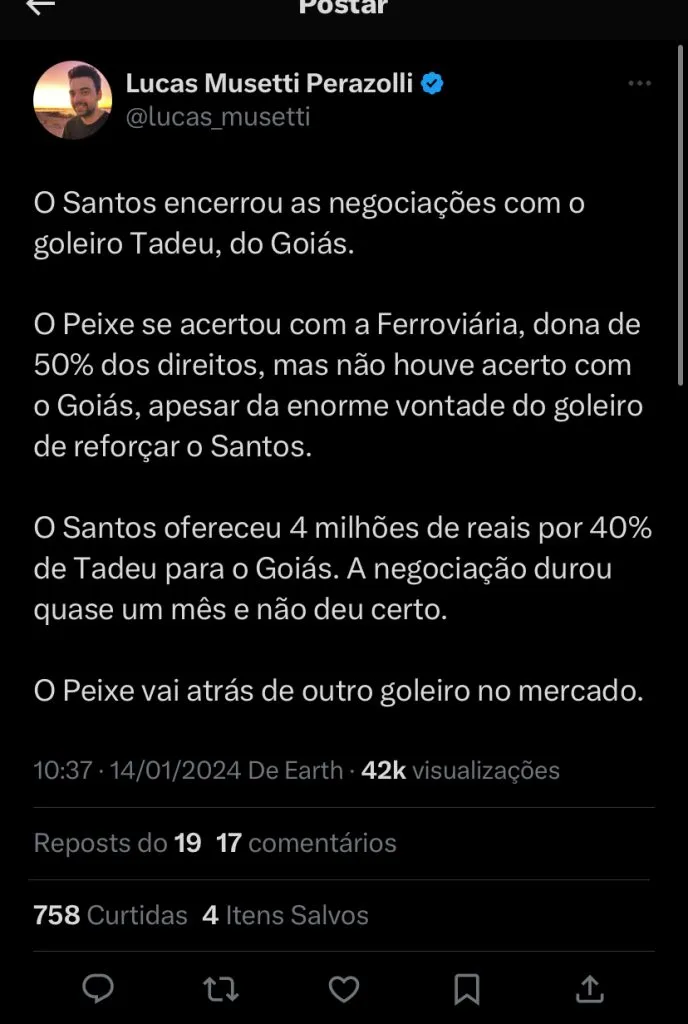688x1024 pixels.
Task: View the 19 reposts list
Action: click(117, 843)
